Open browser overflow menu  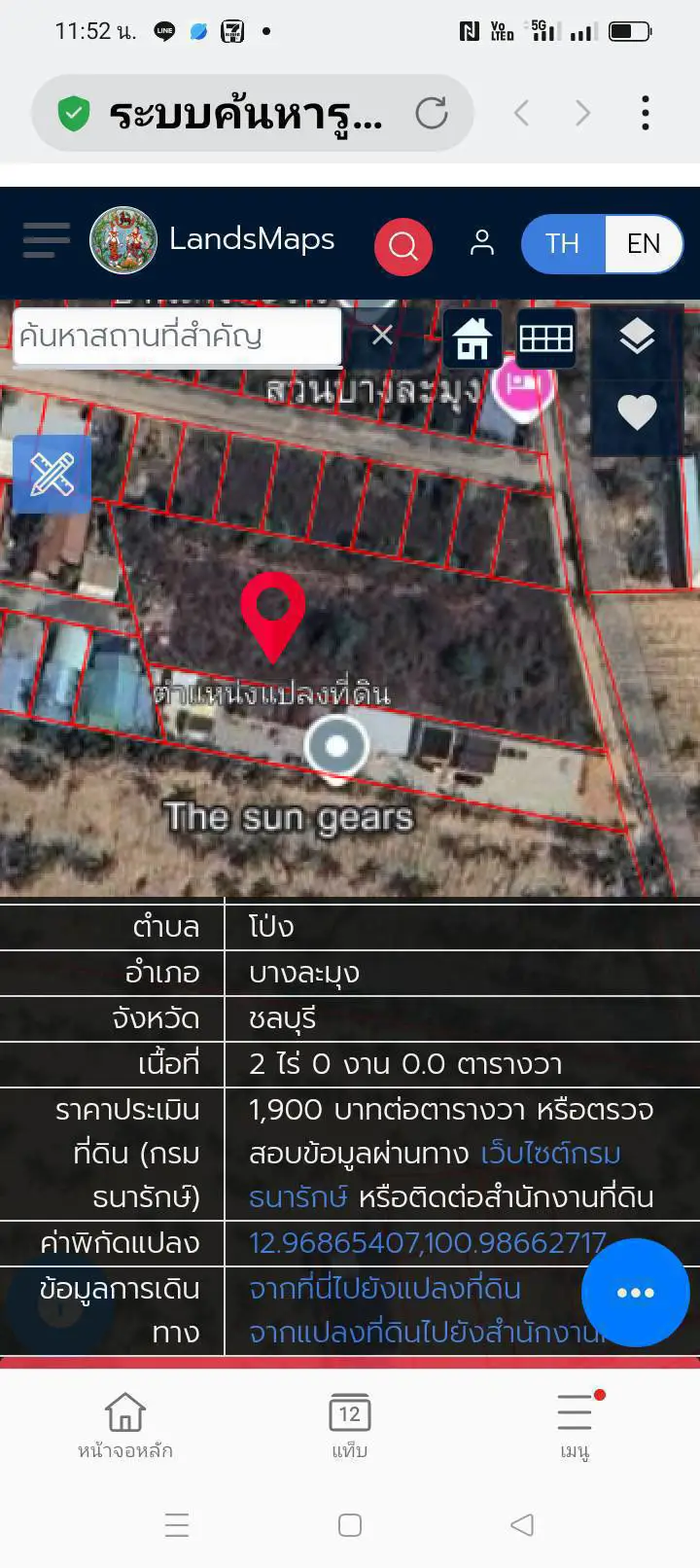[646, 114]
